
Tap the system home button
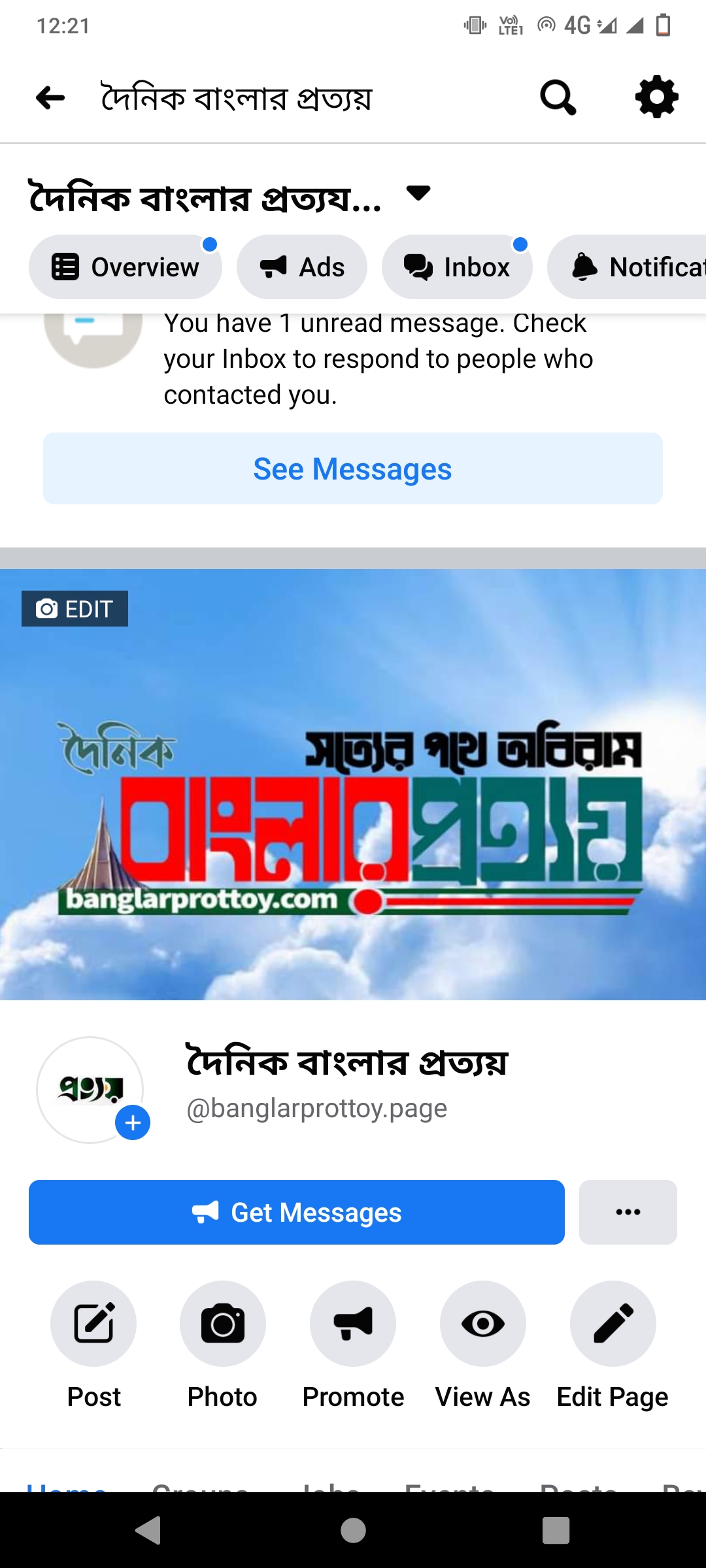click(353, 1530)
